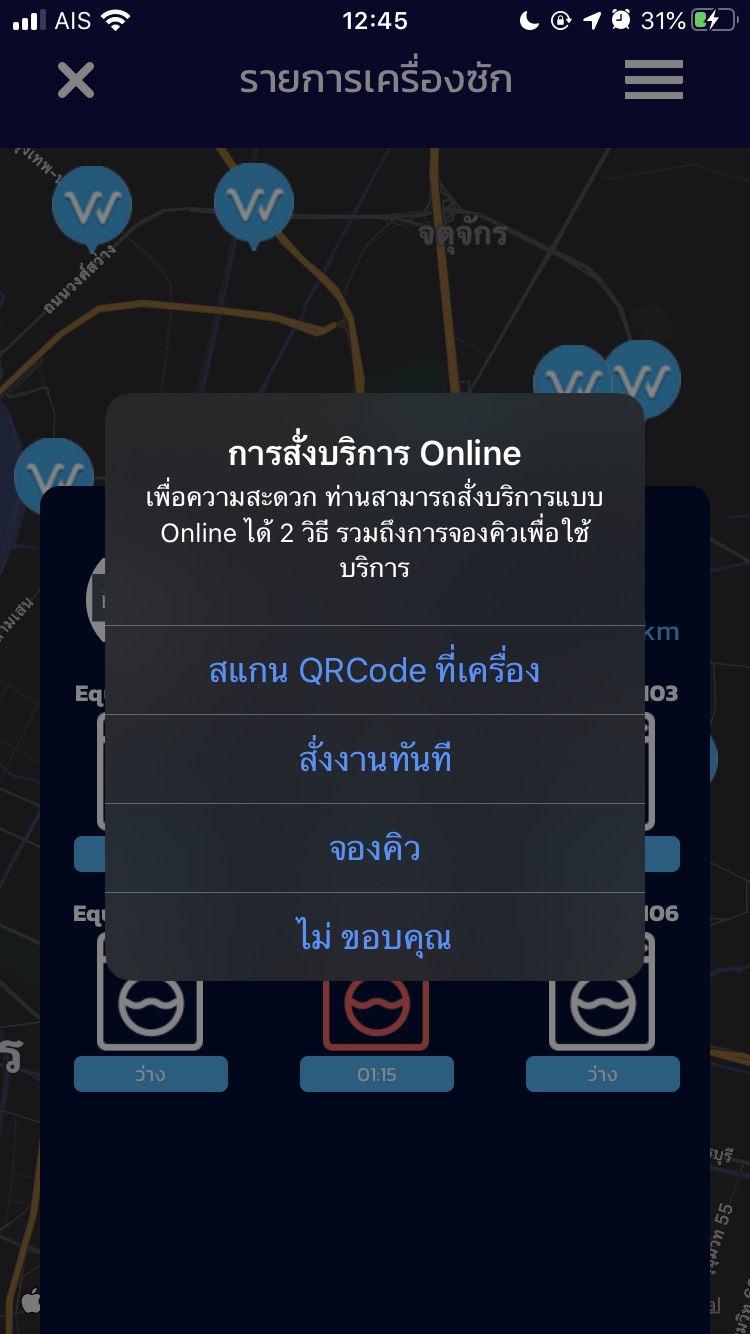Select สั่งงานทันที to order immediately
Viewport: 750px width, 1334px height.
(374, 759)
